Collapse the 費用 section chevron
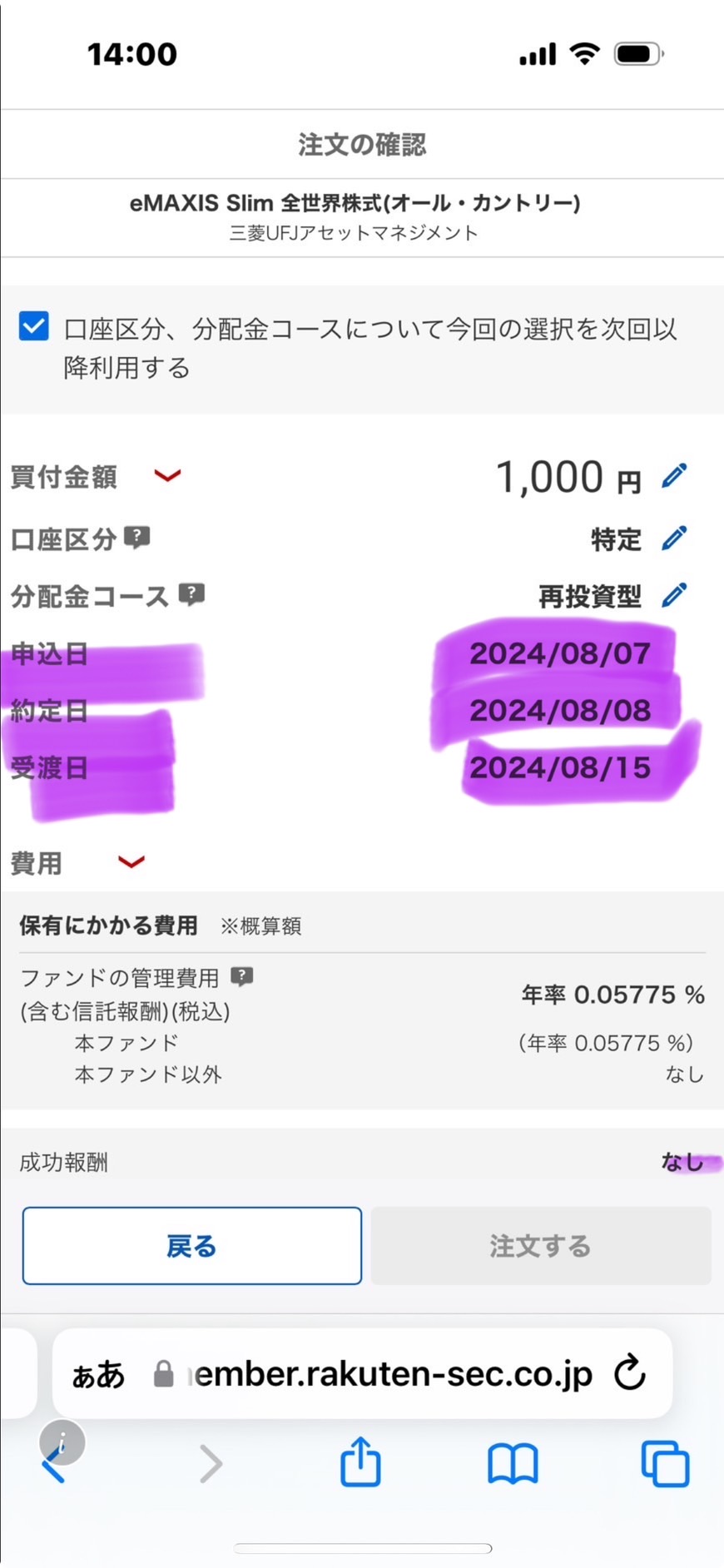Screen dimensions: 724x1568 (131, 862)
